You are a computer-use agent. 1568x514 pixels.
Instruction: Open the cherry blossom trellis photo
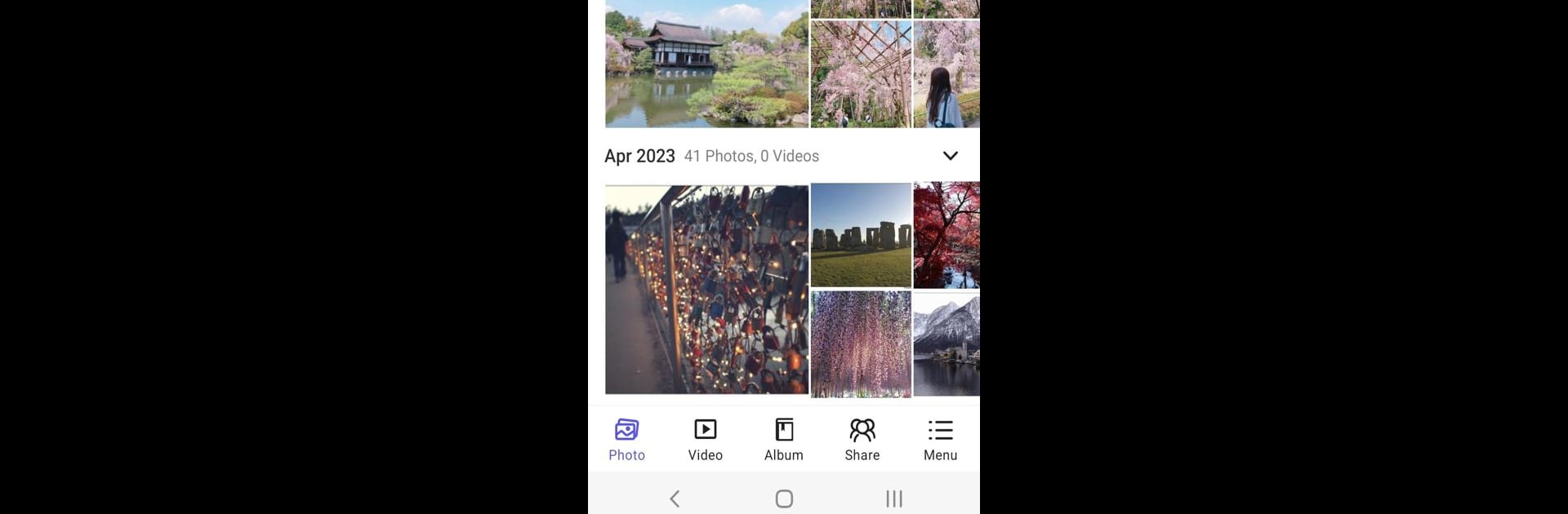point(861,73)
